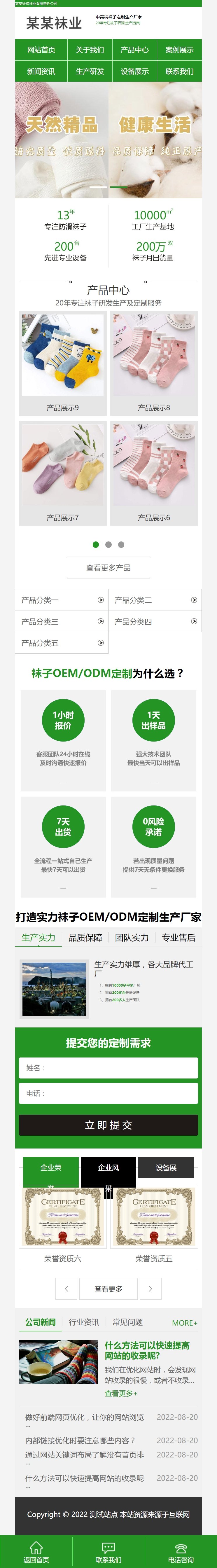Switch to the 专业售后 tab
Image resolution: width=217 pixels, height=1568 pixels.
[178, 937]
